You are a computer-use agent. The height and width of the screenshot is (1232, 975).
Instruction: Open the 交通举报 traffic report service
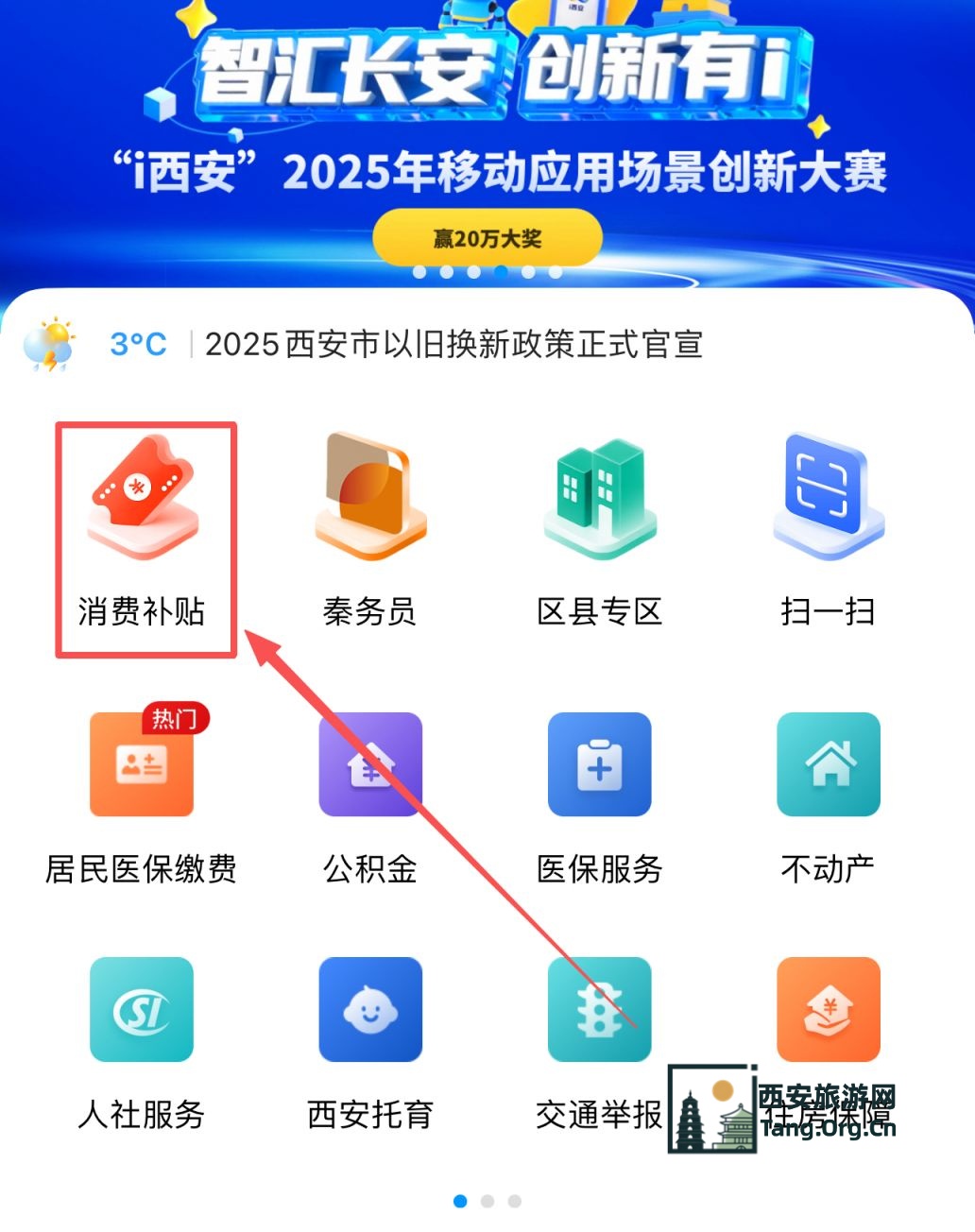click(598, 1009)
